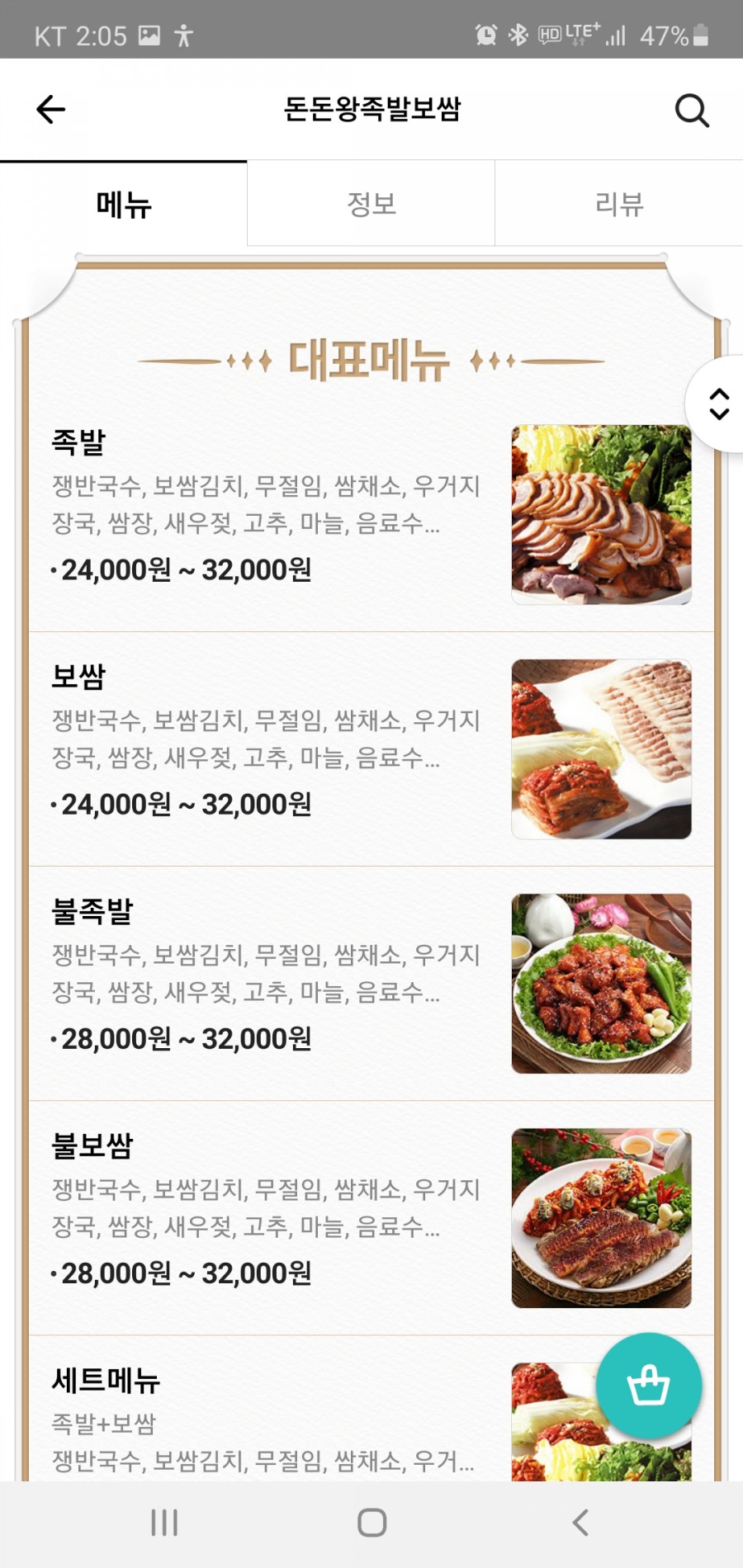Go back using the app bar arrow

(x=51, y=109)
